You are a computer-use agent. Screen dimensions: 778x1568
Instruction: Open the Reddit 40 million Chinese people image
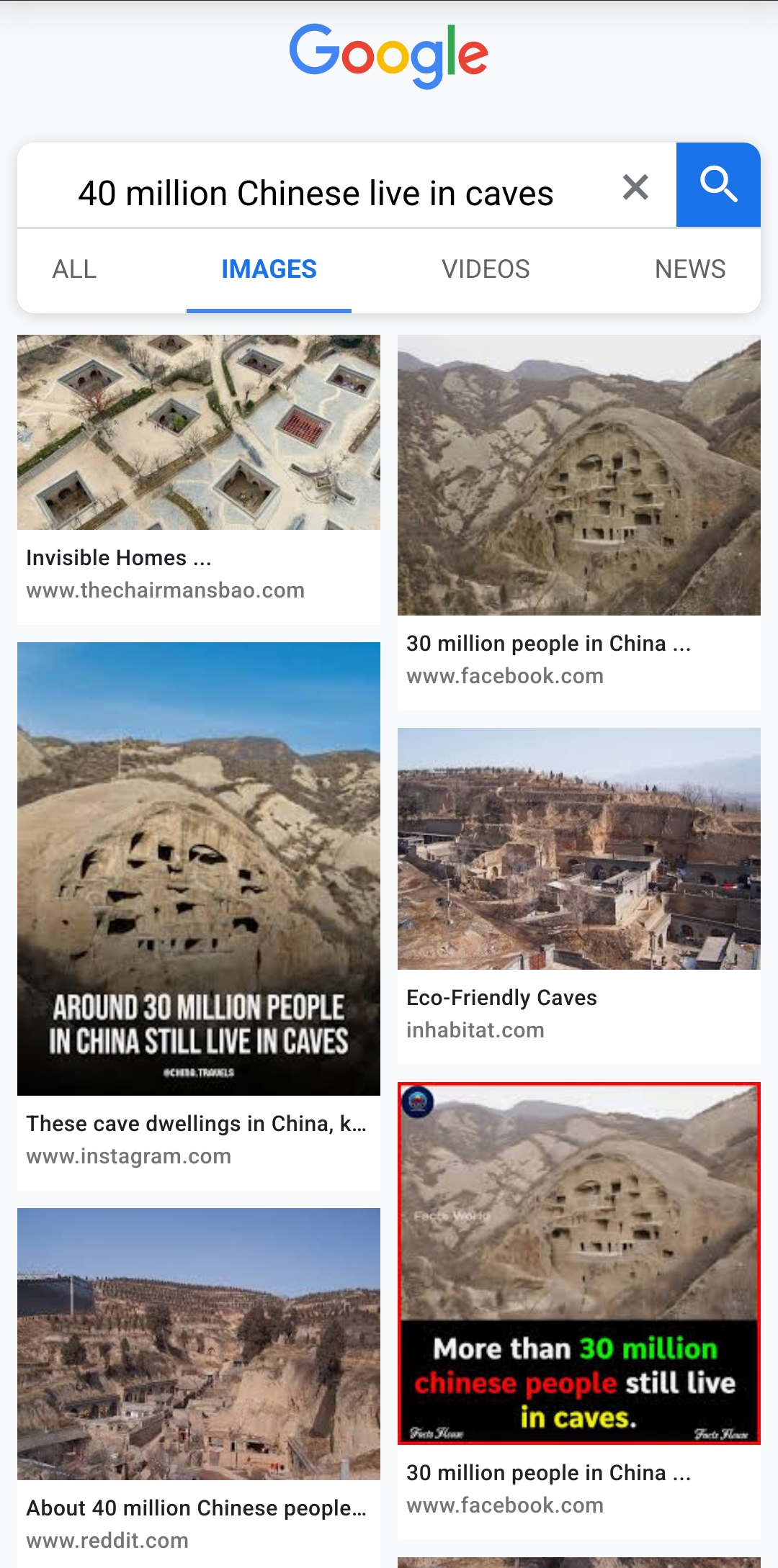[199, 1344]
